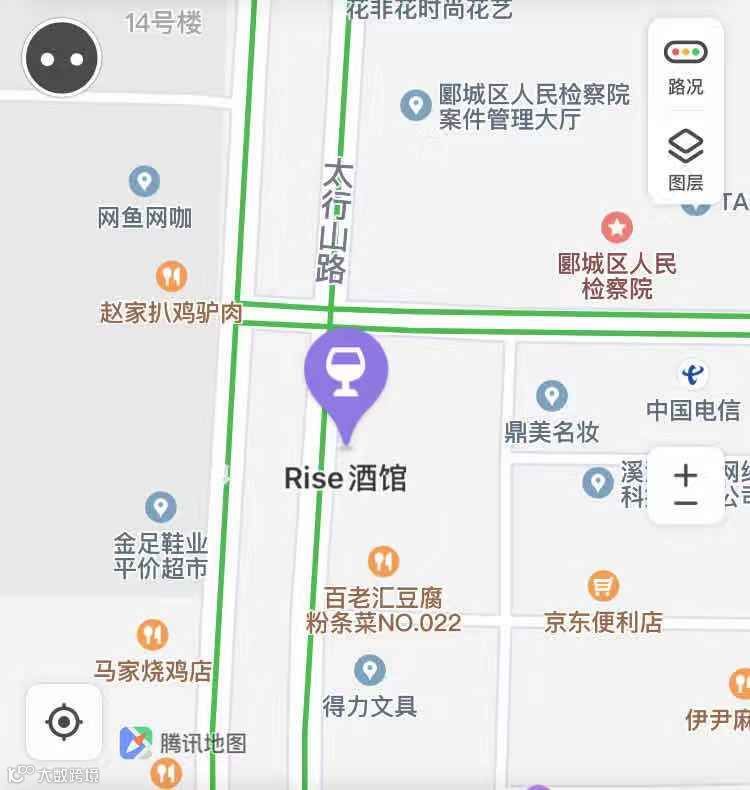Tap the 百老汇豆腐粉条菜 restaurant marker
The width and height of the screenshot is (750, 790).
(x=383, y=561)
